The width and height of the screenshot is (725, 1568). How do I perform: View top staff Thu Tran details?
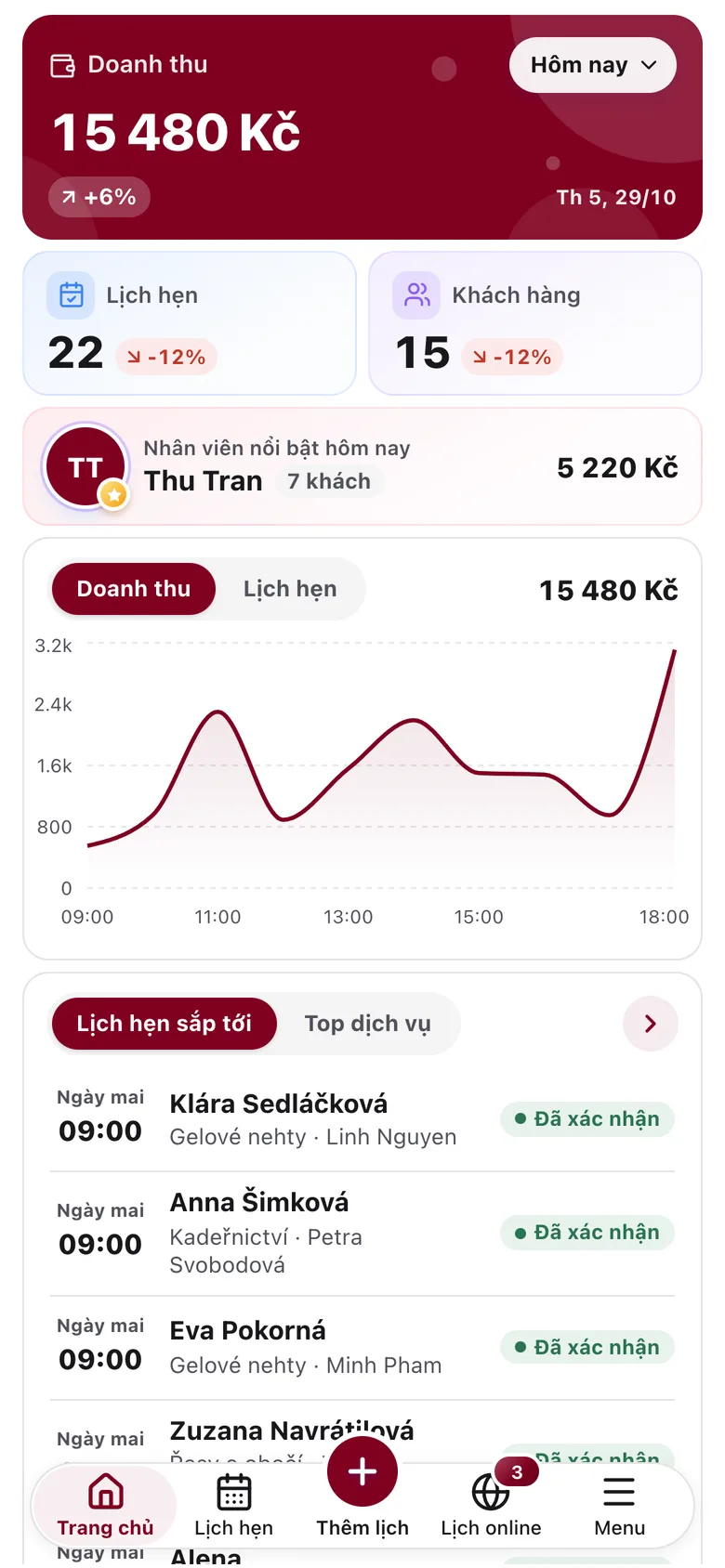pyautogui.click(x=362, y=466)
